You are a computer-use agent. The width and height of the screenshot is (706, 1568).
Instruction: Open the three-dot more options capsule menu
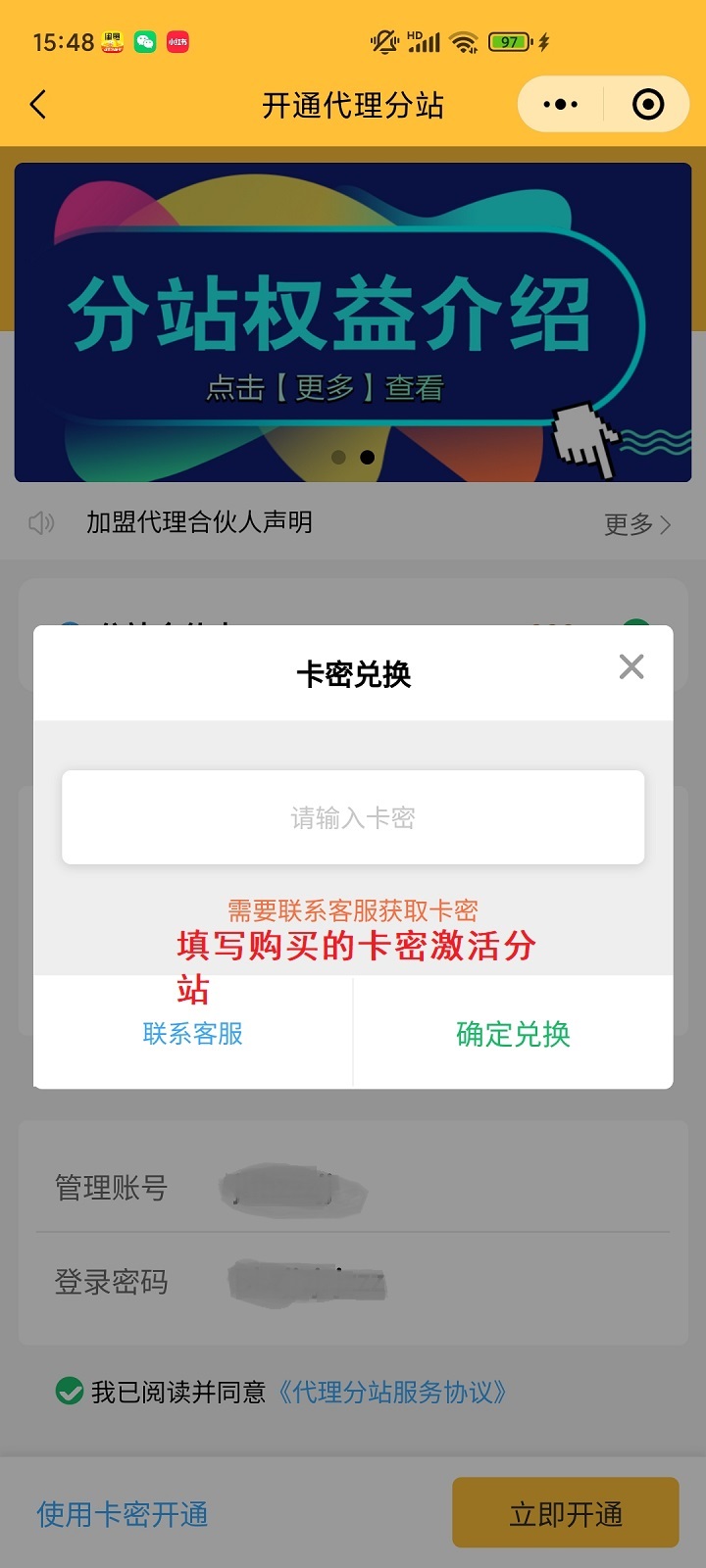[560, 104]
